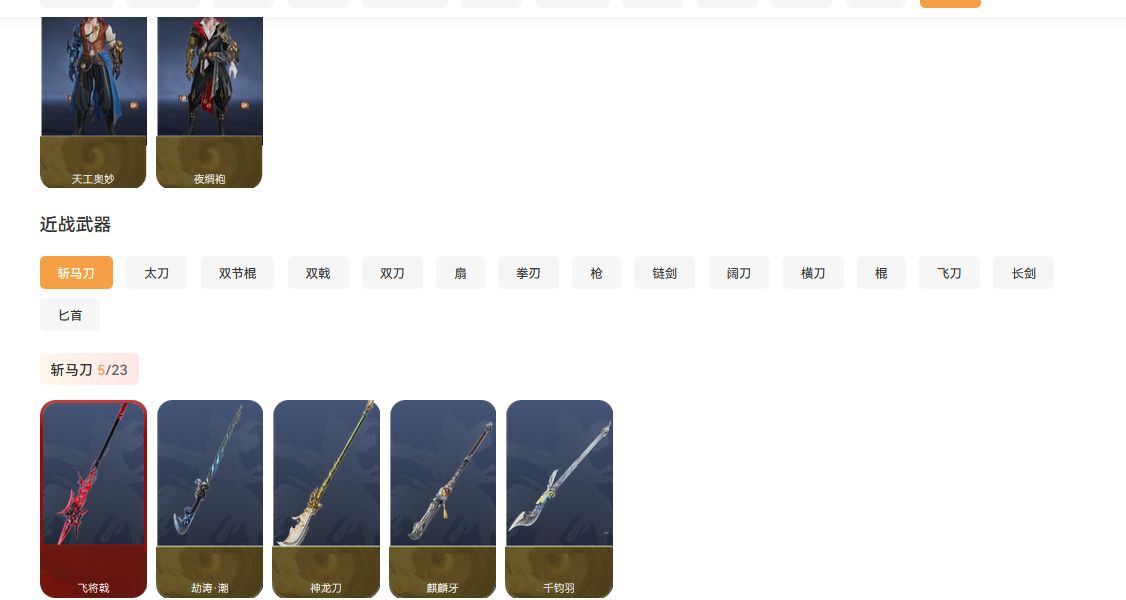Select the 枪 weapon chip

(x=596, y=273)
